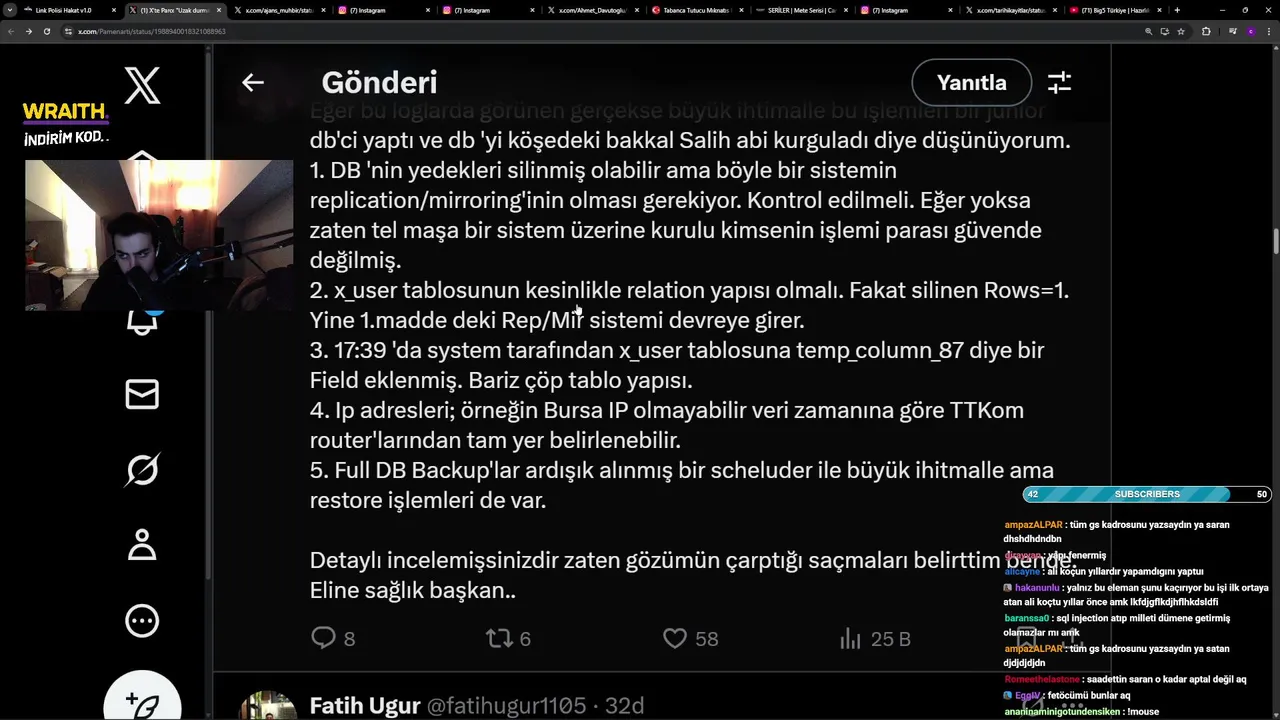Viewport: 1280px width, 720px height.
Task: Switch to the Big5 Türkiye browser tab
Action: 1112,10
